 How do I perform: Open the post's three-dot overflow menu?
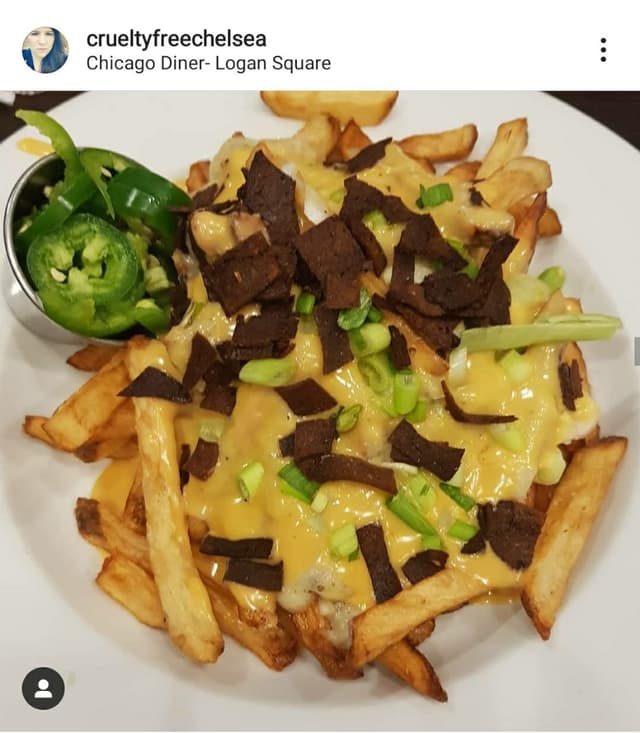(602, 49)
